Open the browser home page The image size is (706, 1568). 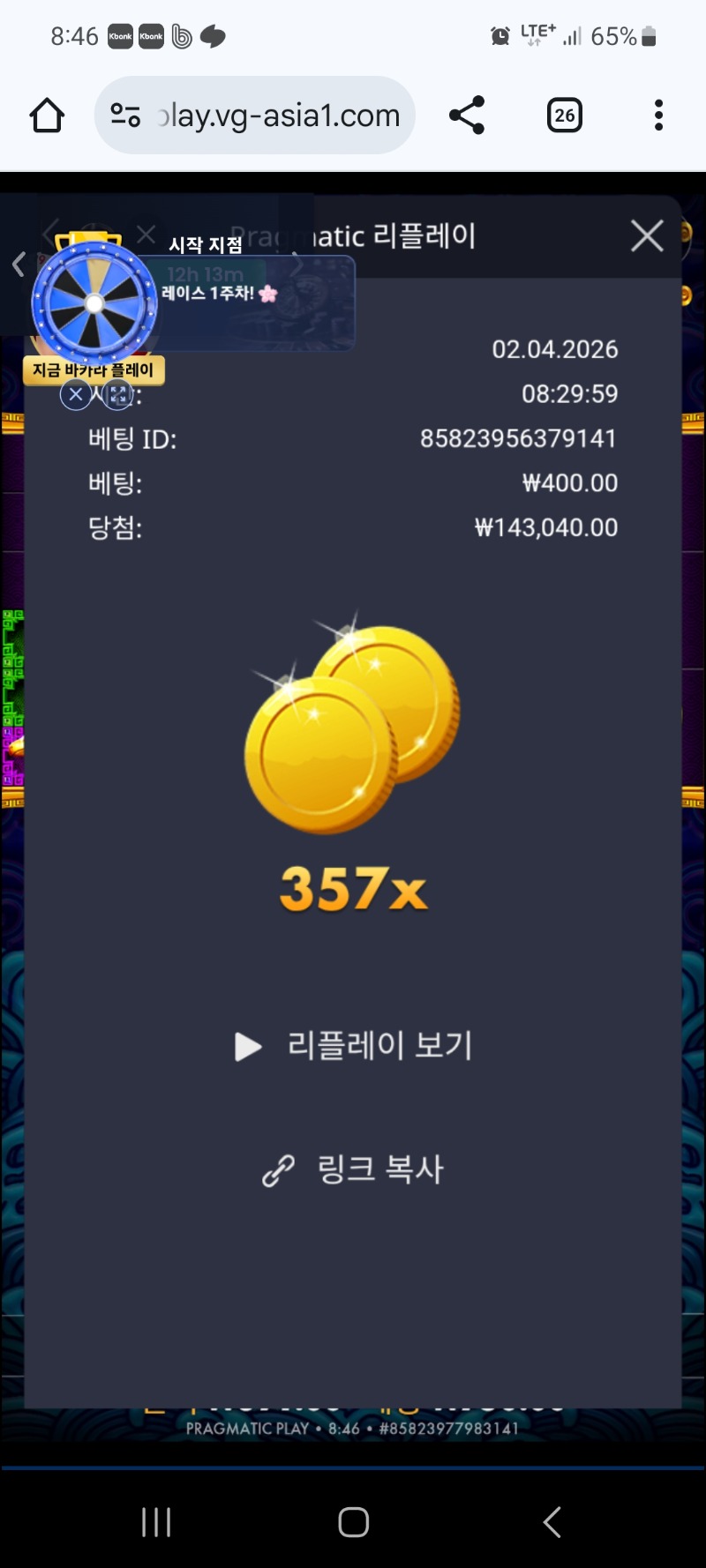(47, 116)
